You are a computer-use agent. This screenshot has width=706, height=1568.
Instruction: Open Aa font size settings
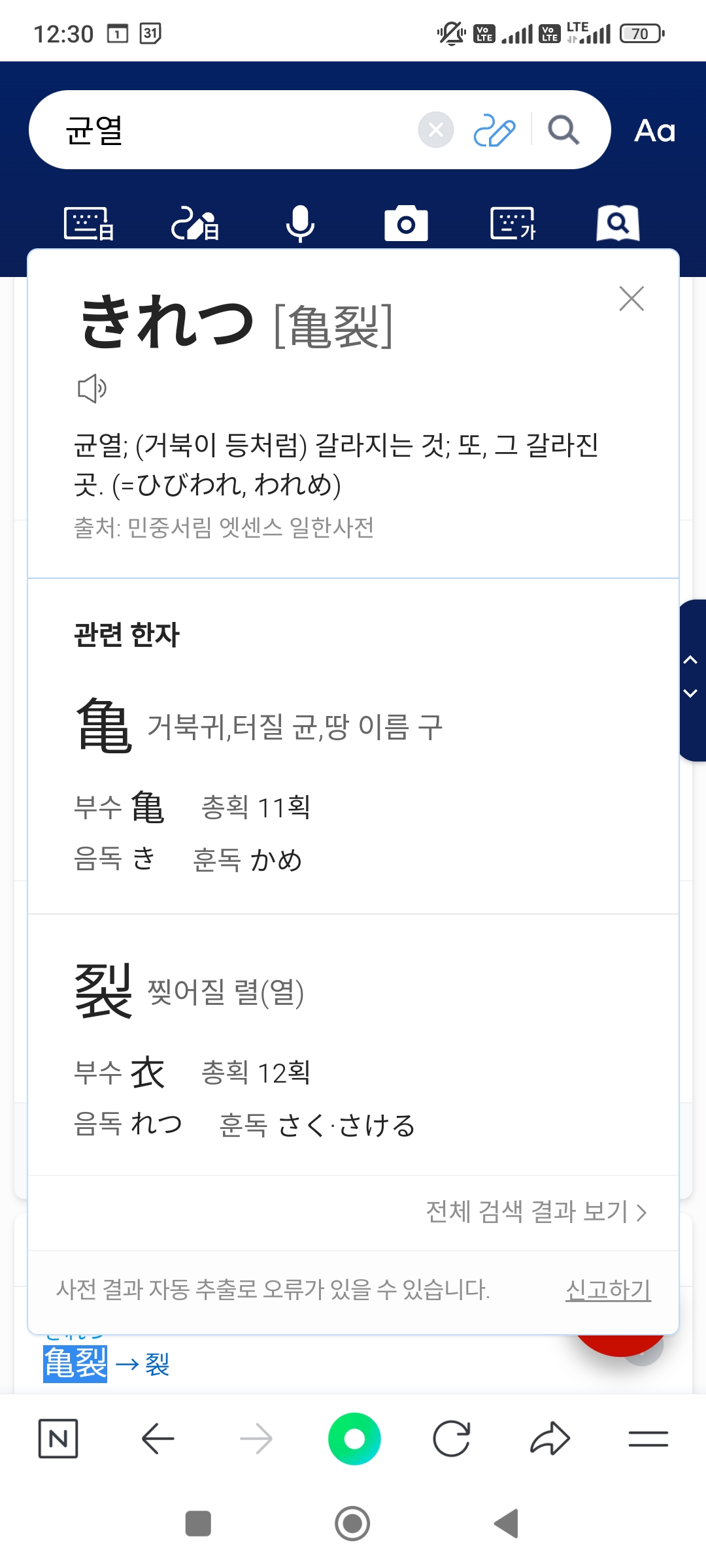pos(654,131)
